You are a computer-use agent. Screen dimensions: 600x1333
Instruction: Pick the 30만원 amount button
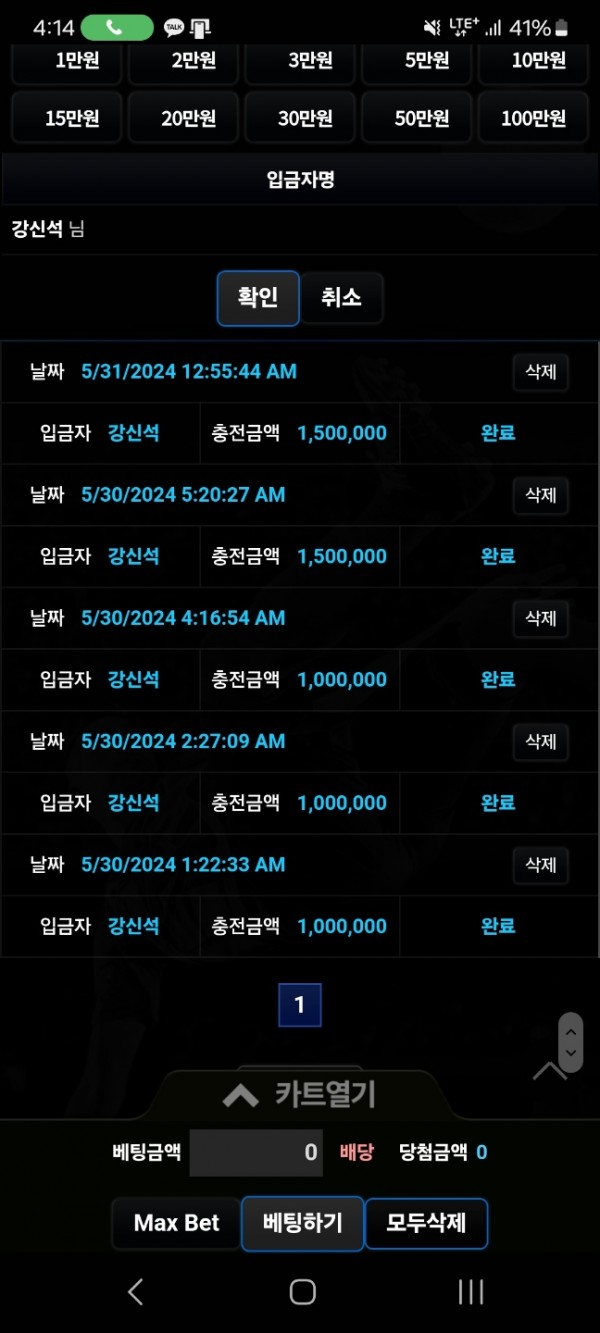[x=304, y=119]
